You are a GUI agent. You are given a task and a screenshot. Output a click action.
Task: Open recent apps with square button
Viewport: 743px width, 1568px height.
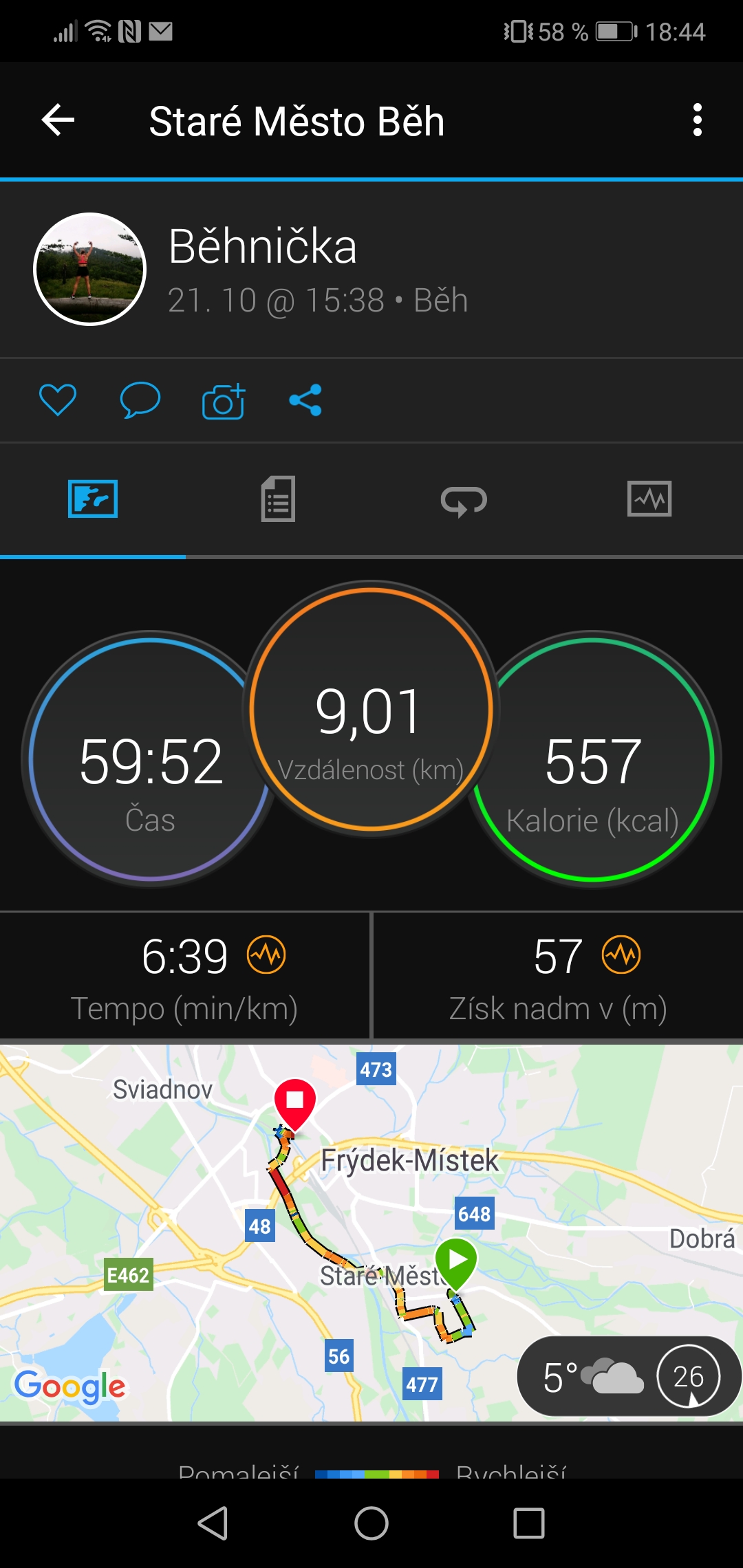pos(529,1523)
